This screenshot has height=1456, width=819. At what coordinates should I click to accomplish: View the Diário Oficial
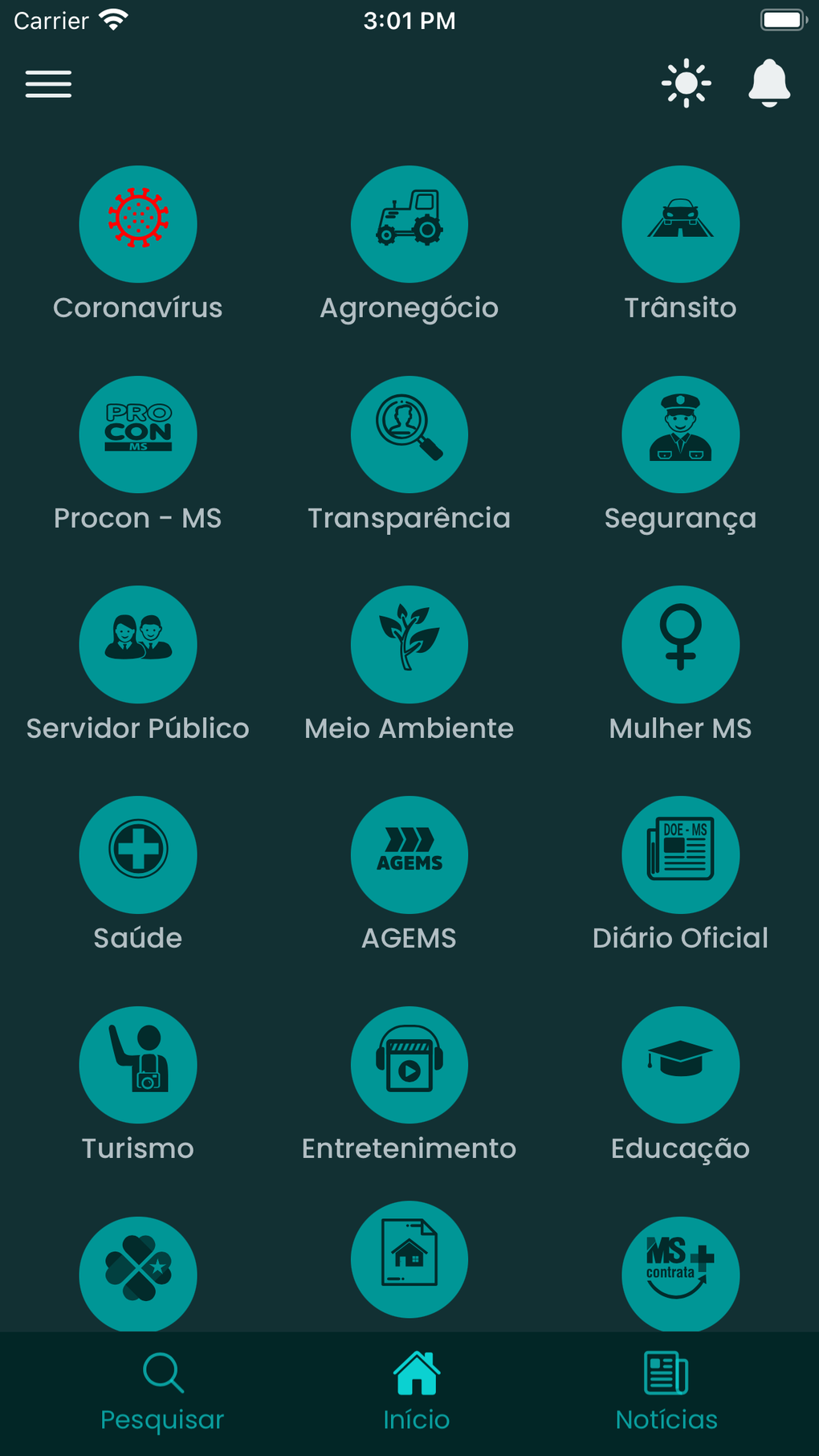click(x=680, y=854)
